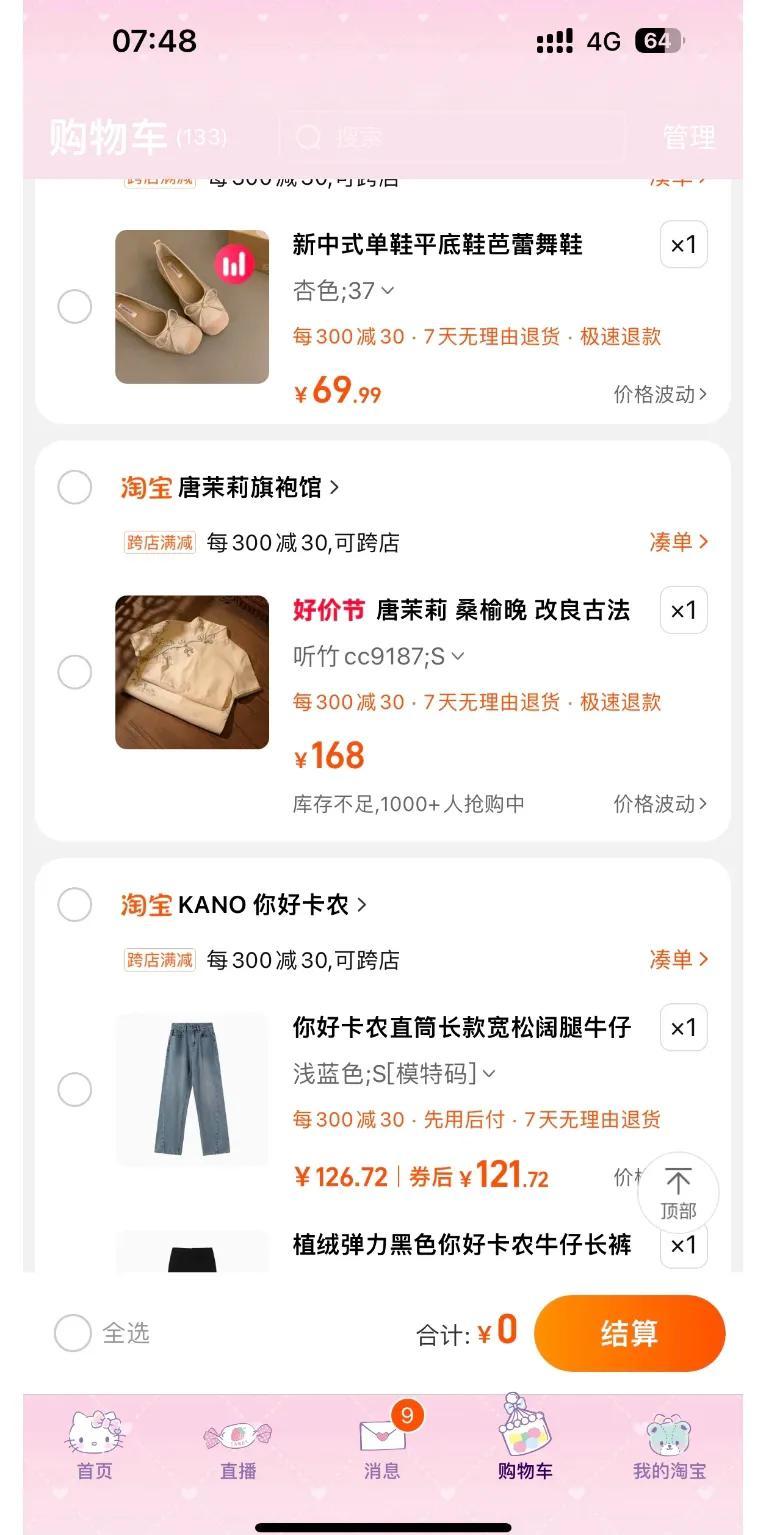The width and height of the screenshot is (759, 1535).
Task: Tick the 唐茉莉 桑榆晚 qipao item
Action: [74, 672]
